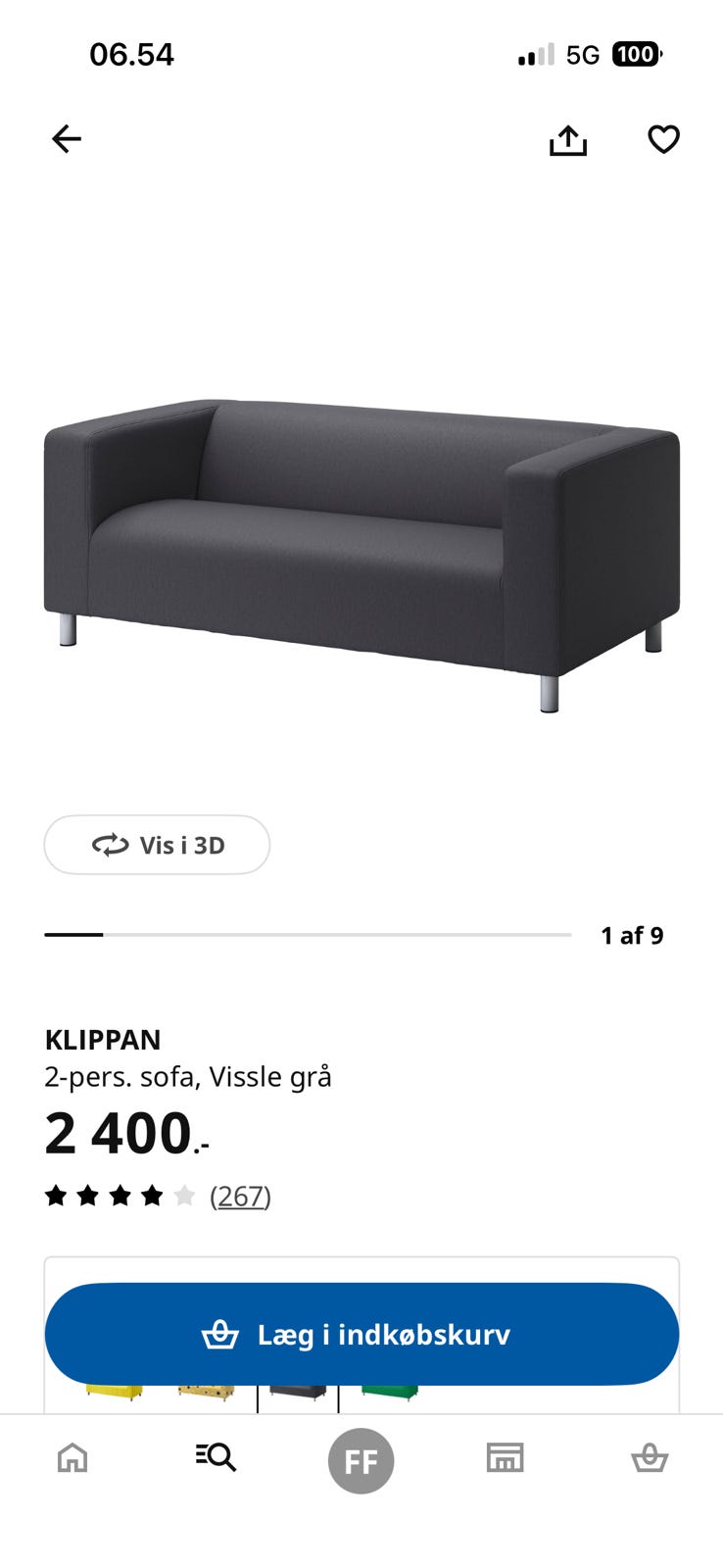Go back using the arrow at top left
The image size is (723, 1568).
(x=66, y=138)
